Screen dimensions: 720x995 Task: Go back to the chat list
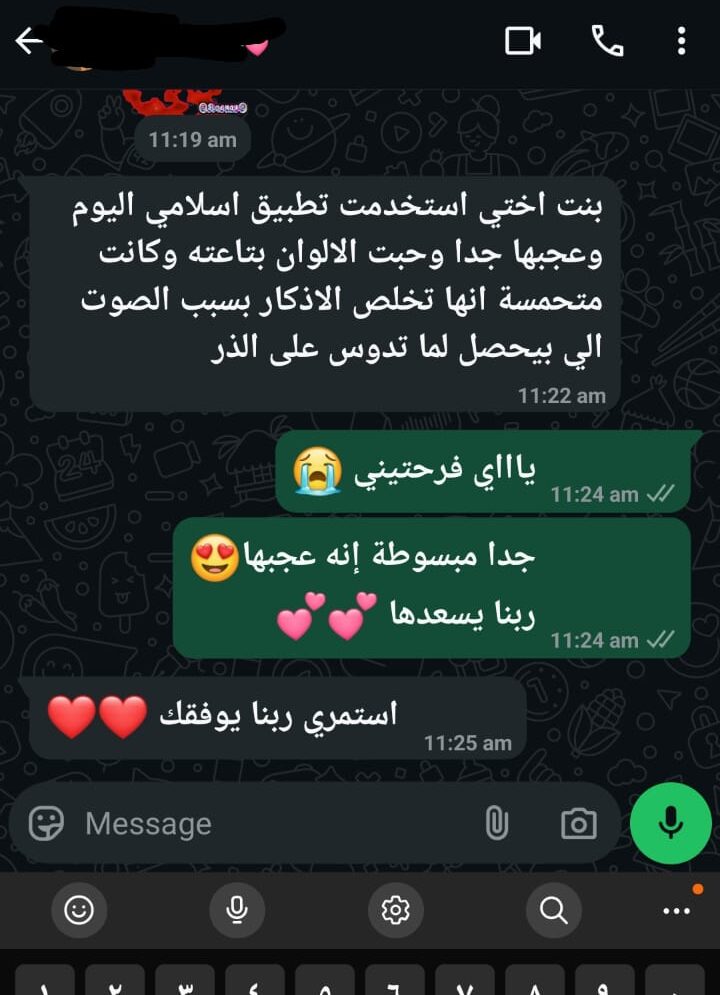[x=29, y=41]
